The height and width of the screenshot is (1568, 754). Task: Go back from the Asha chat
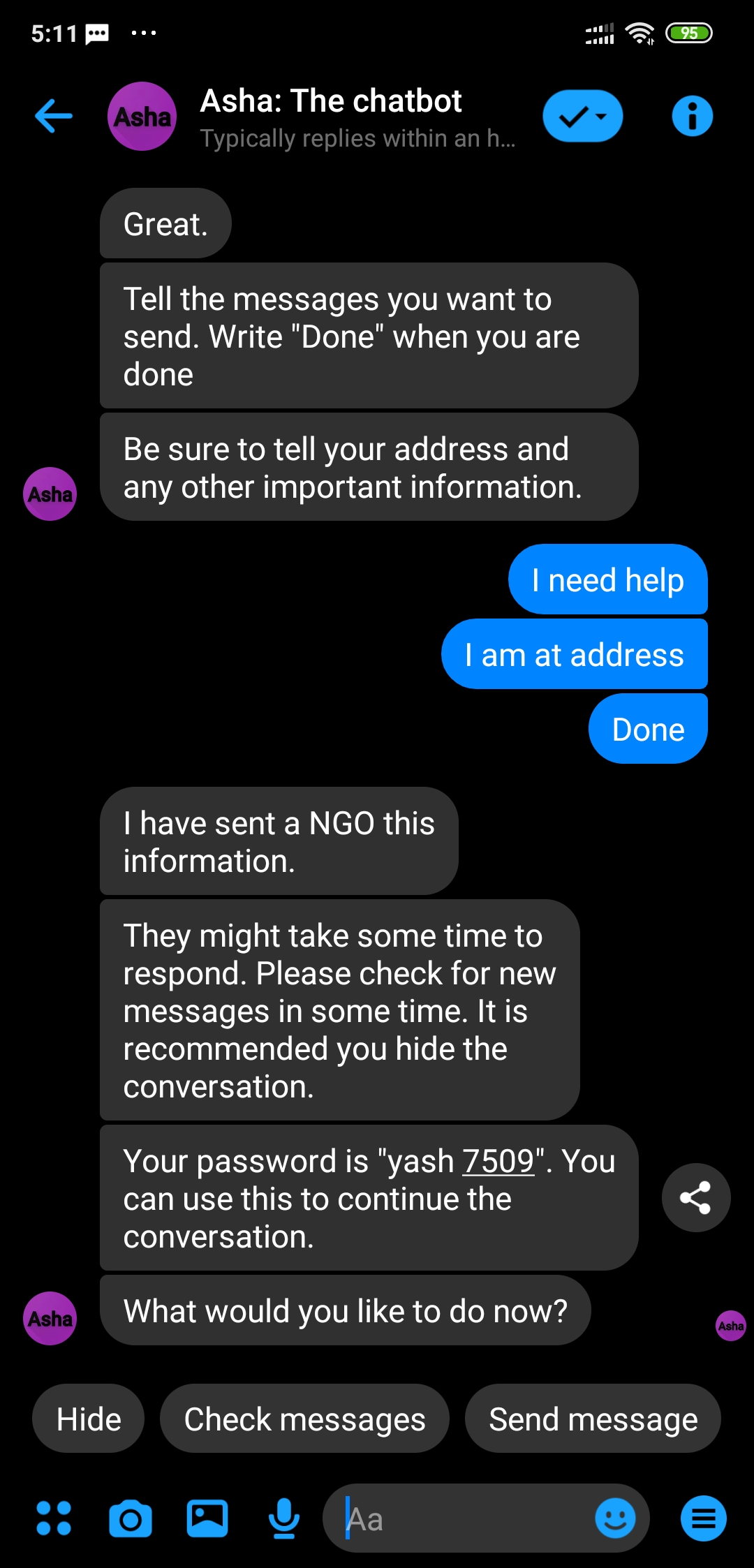coord(54,116)
